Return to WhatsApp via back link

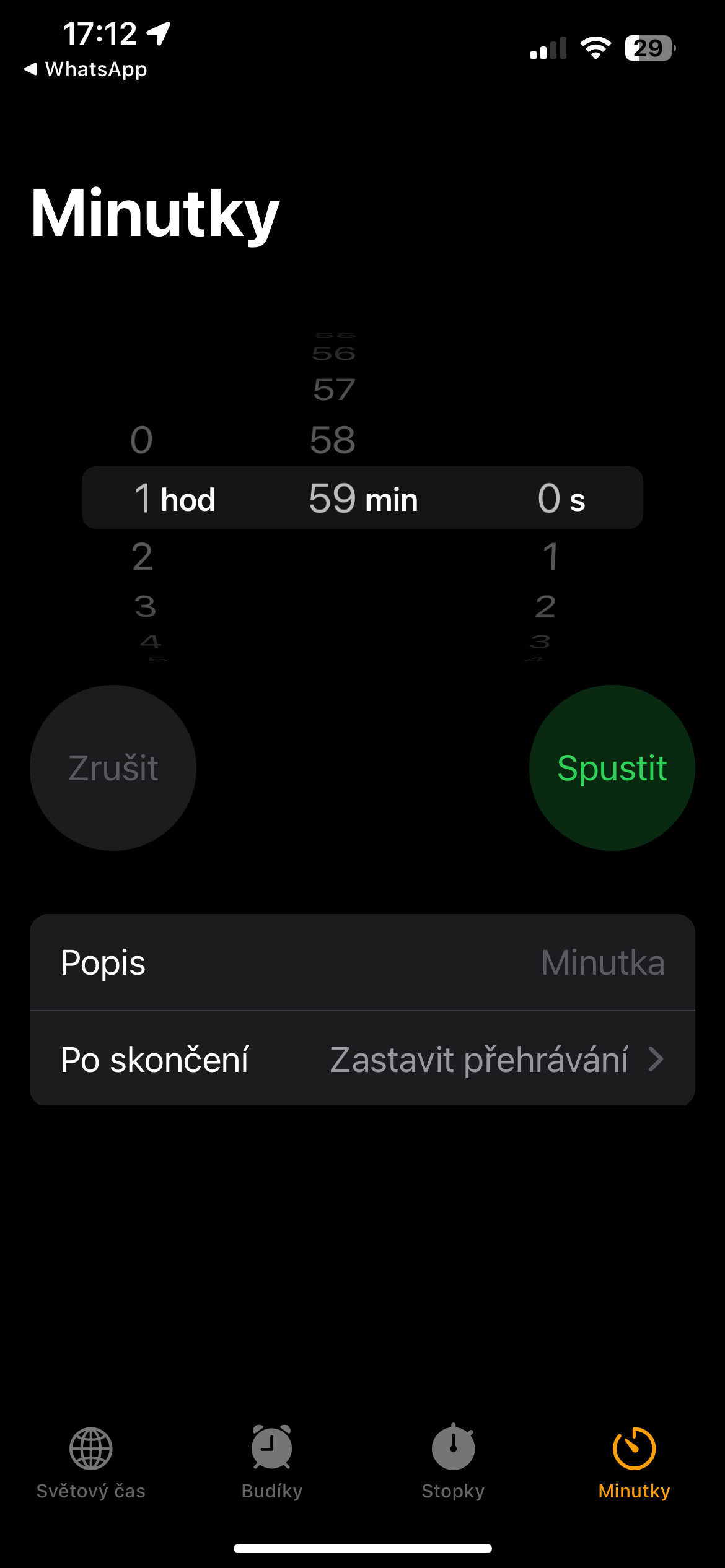point(86,69)
